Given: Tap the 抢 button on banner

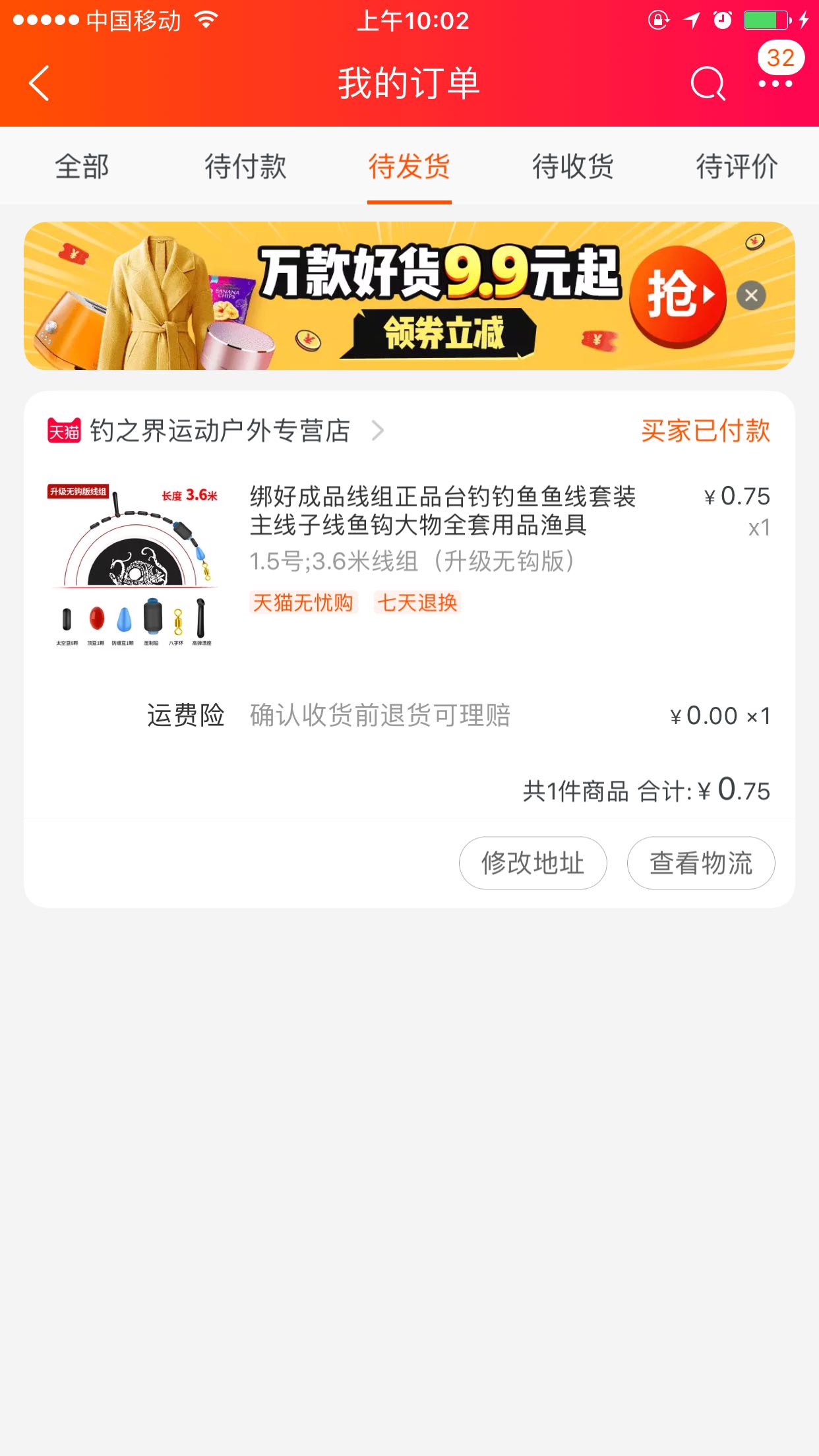Looking at the screenshot, I should point(678,297).
